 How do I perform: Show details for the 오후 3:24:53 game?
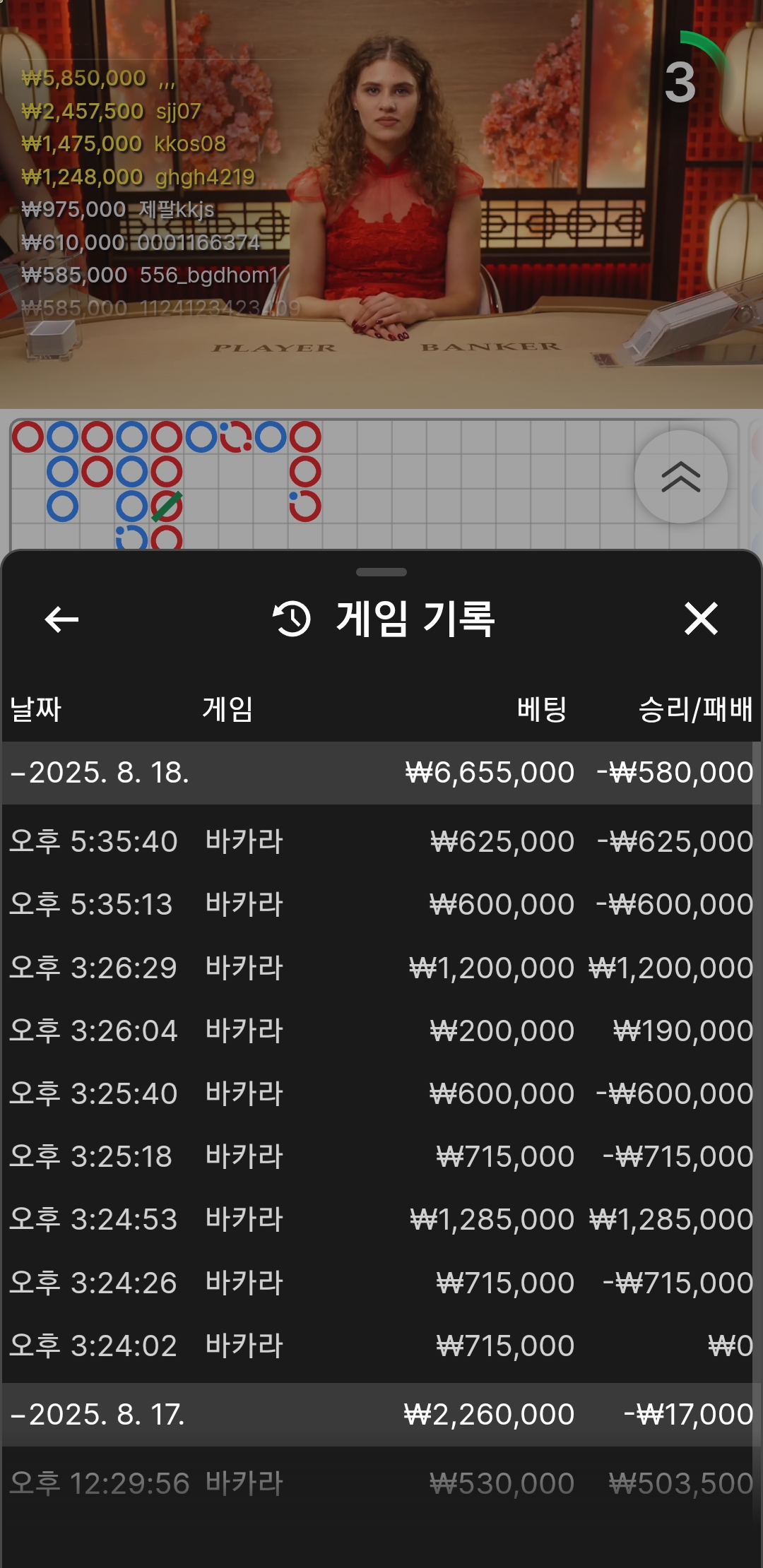point(381,1219)
